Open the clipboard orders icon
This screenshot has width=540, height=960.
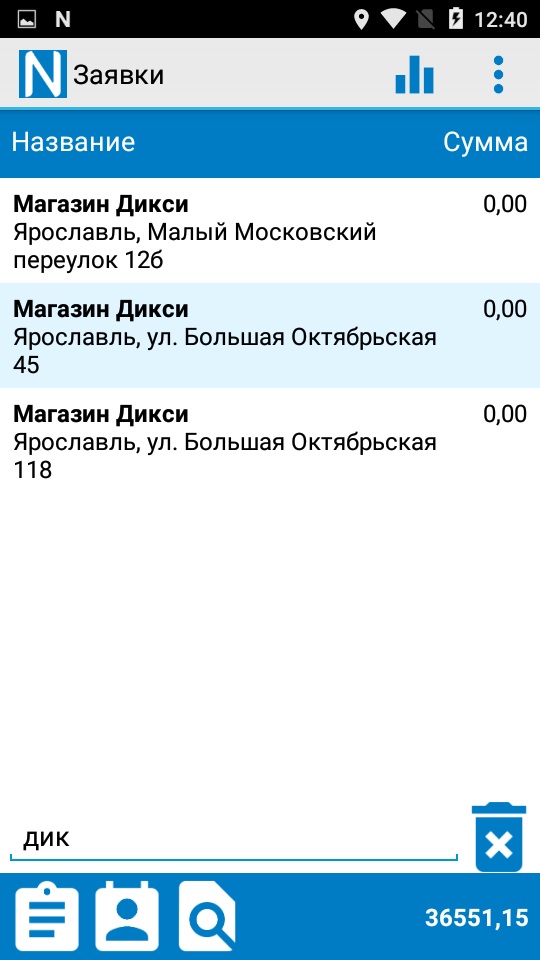click(47, 915)
